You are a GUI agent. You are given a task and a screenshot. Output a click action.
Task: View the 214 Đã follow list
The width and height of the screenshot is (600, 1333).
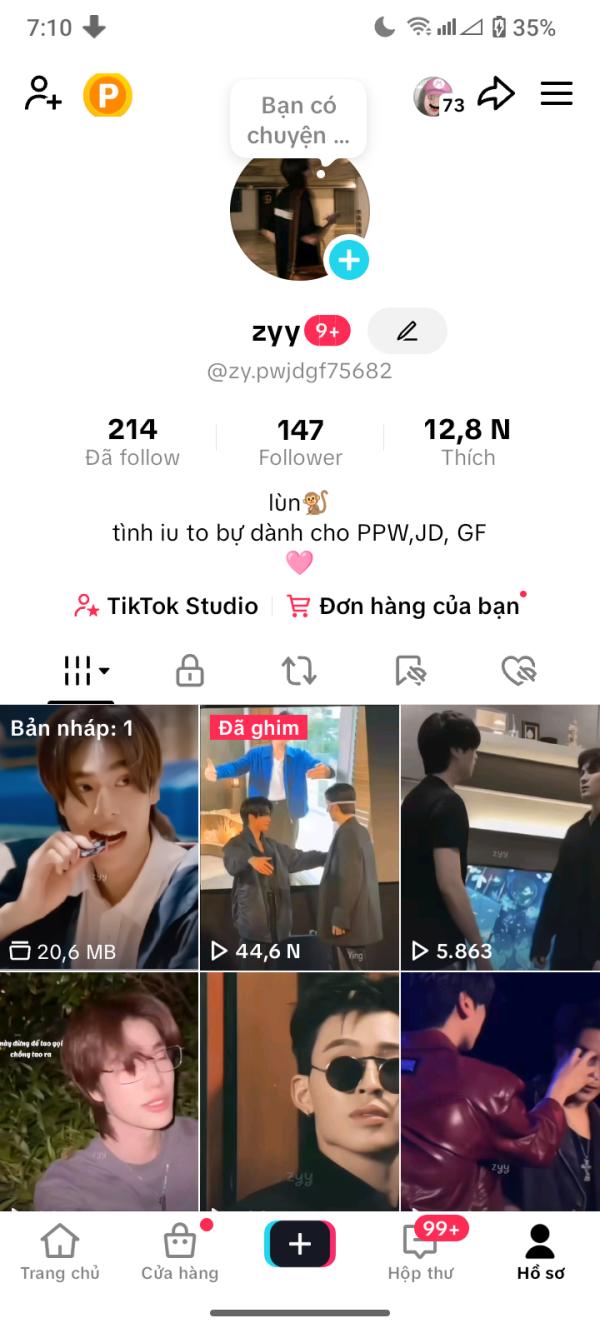click(x=132, y=442)
